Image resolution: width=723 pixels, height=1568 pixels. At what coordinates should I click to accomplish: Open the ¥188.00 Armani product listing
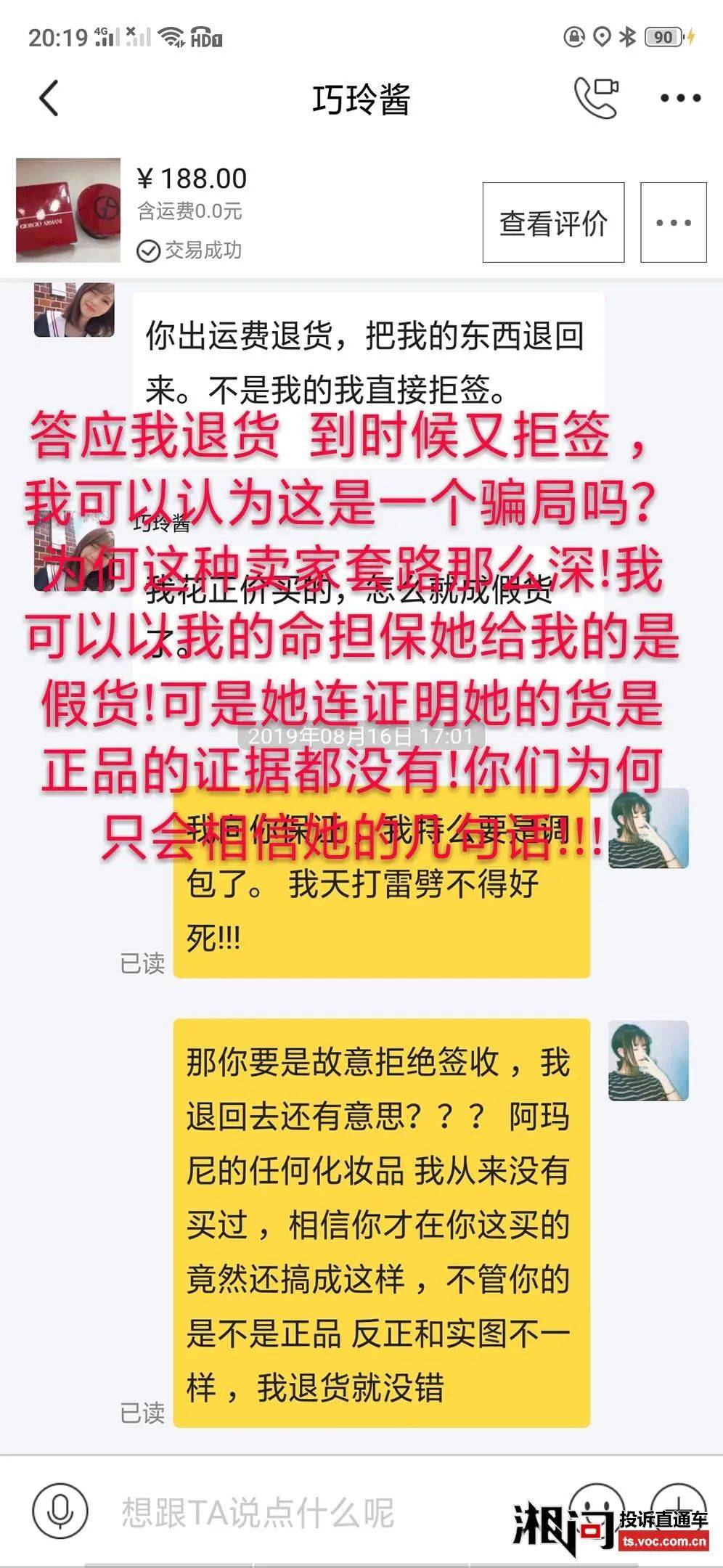pyautogui.click(x=68, y=211)
